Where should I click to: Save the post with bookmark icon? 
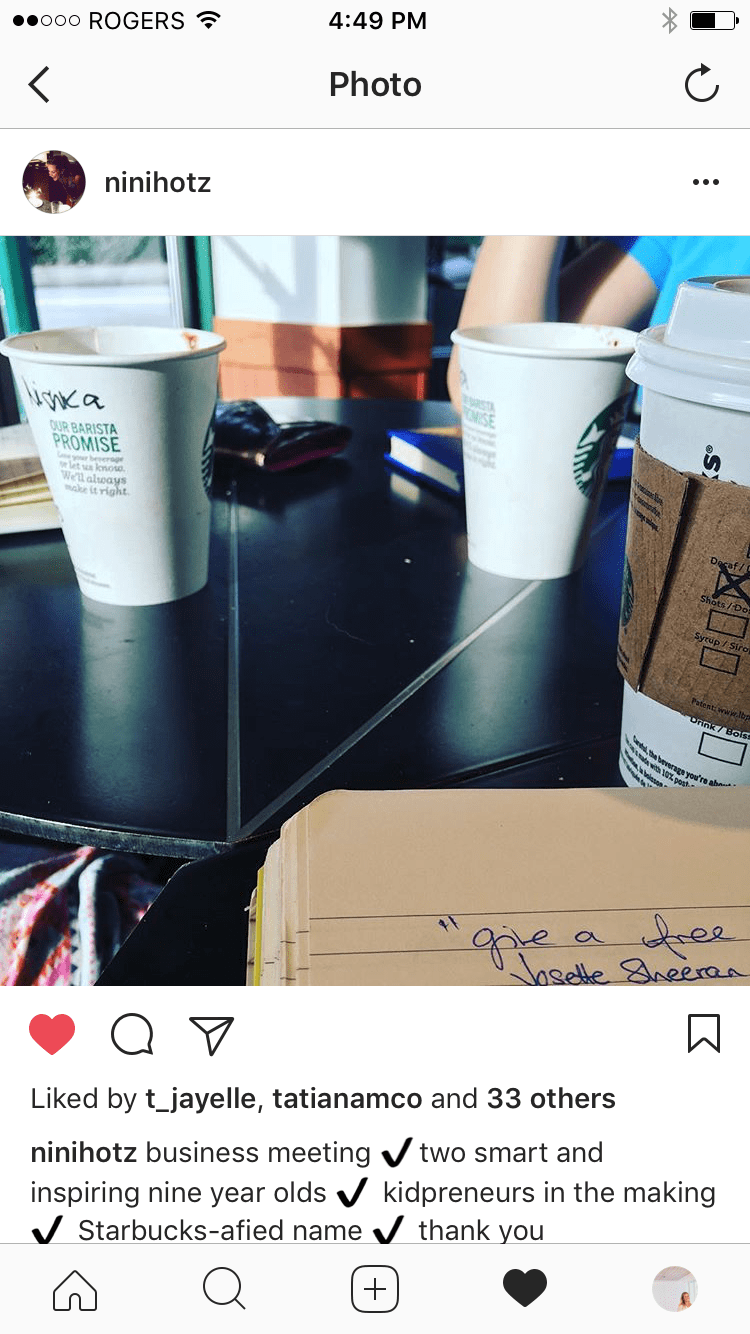704,1034
